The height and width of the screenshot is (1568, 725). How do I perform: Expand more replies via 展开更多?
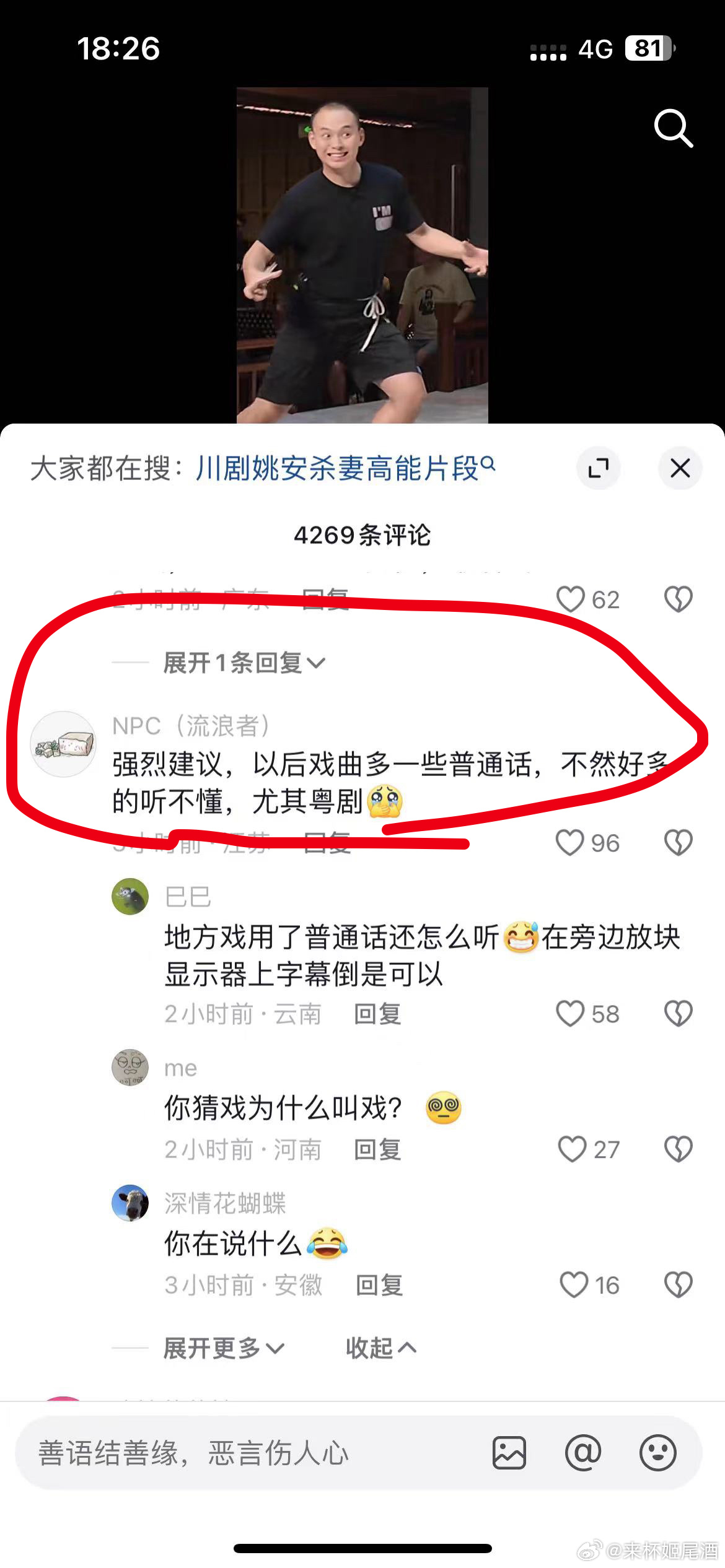[x=223, y=1348]
